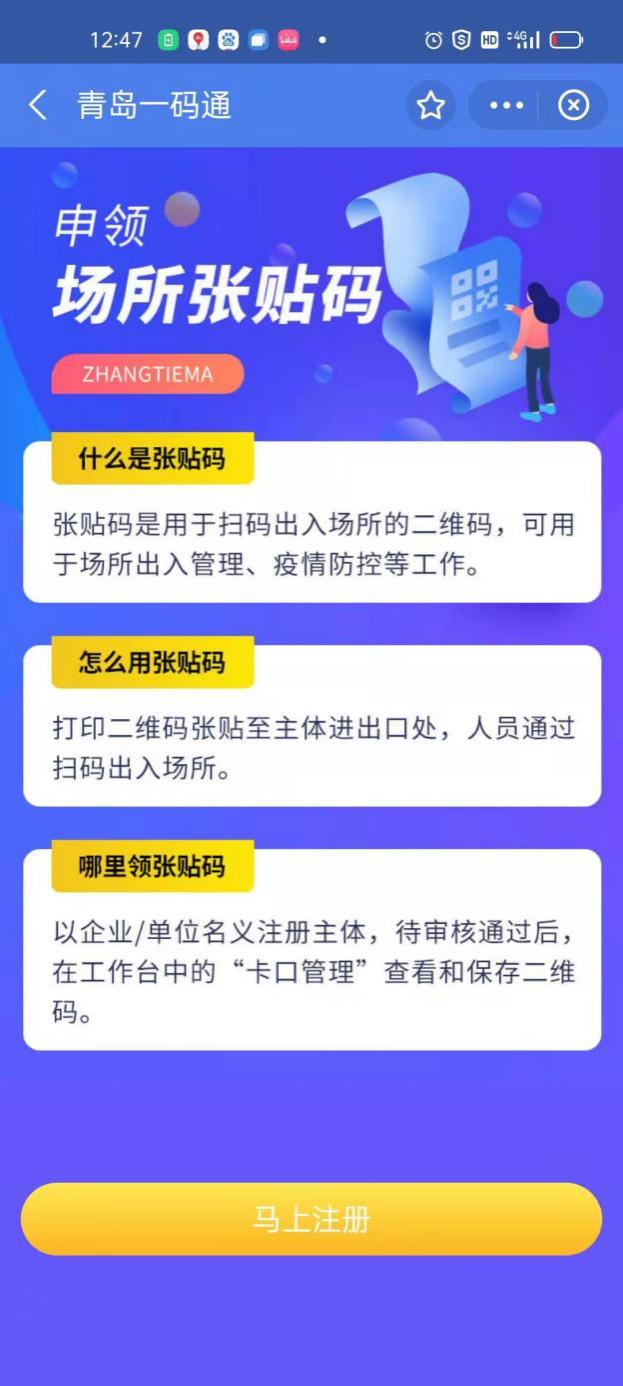
Task: Open the three-dot more options menu
Action: [506, 105]
